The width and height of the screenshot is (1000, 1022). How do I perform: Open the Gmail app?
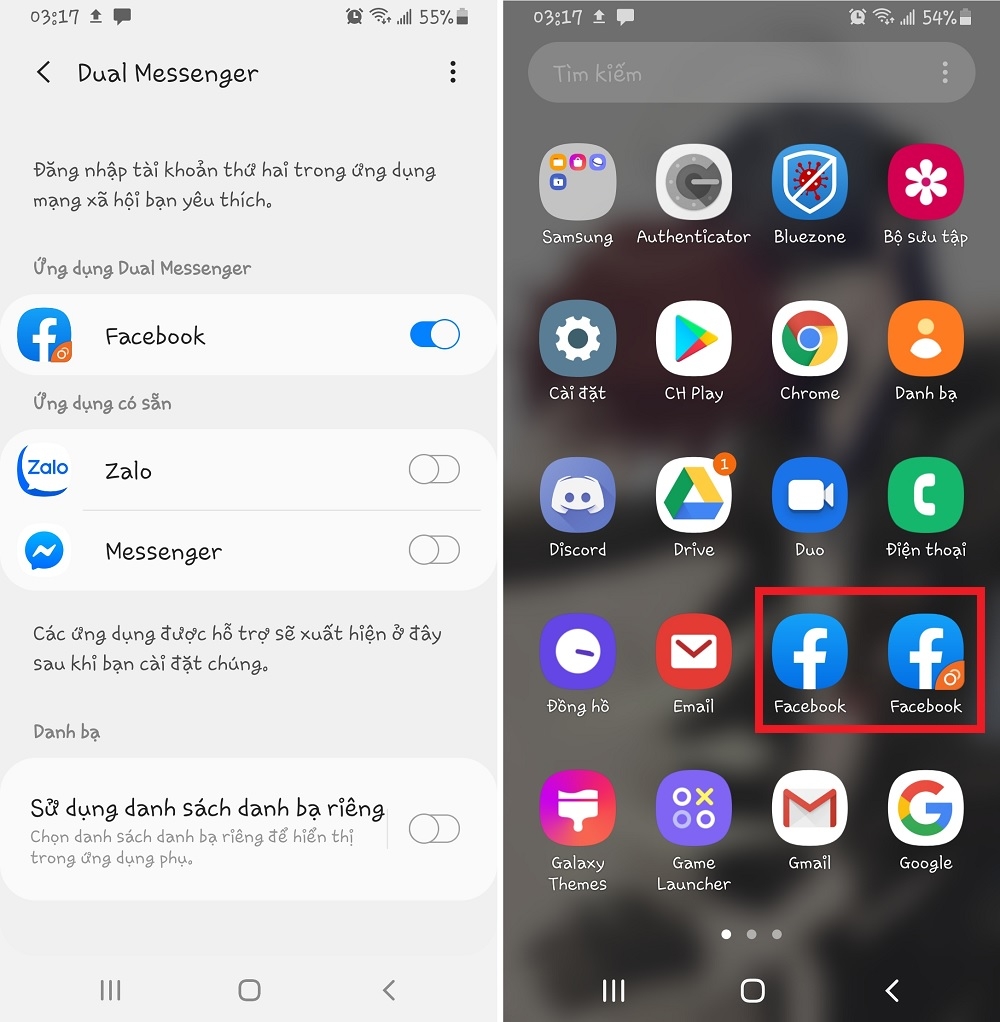point(810,805)
